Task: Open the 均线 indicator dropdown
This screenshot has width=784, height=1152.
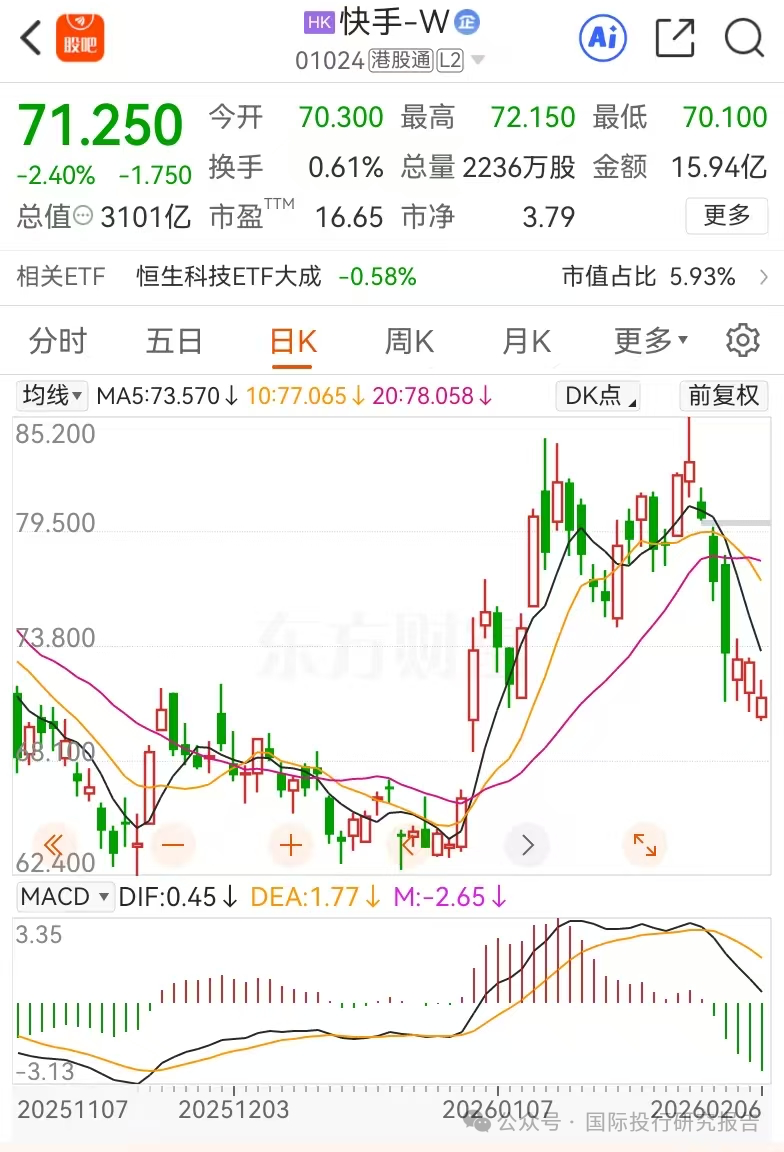Action: click(53, 396)
